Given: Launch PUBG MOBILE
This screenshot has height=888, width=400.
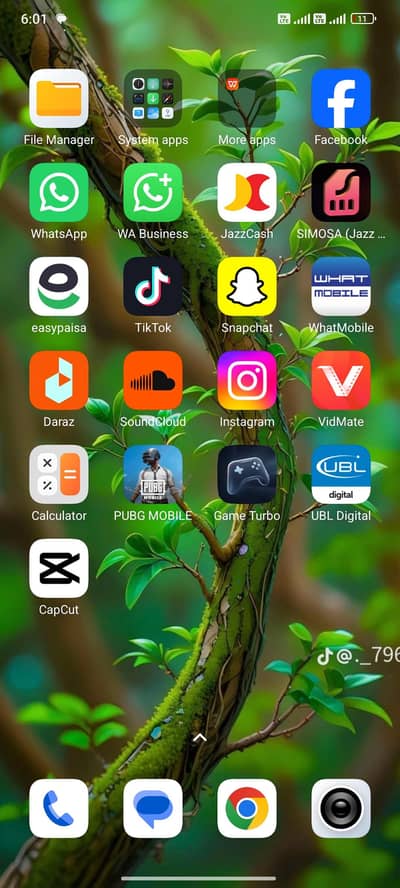Looking at the screenshot, I should point(153,475).
